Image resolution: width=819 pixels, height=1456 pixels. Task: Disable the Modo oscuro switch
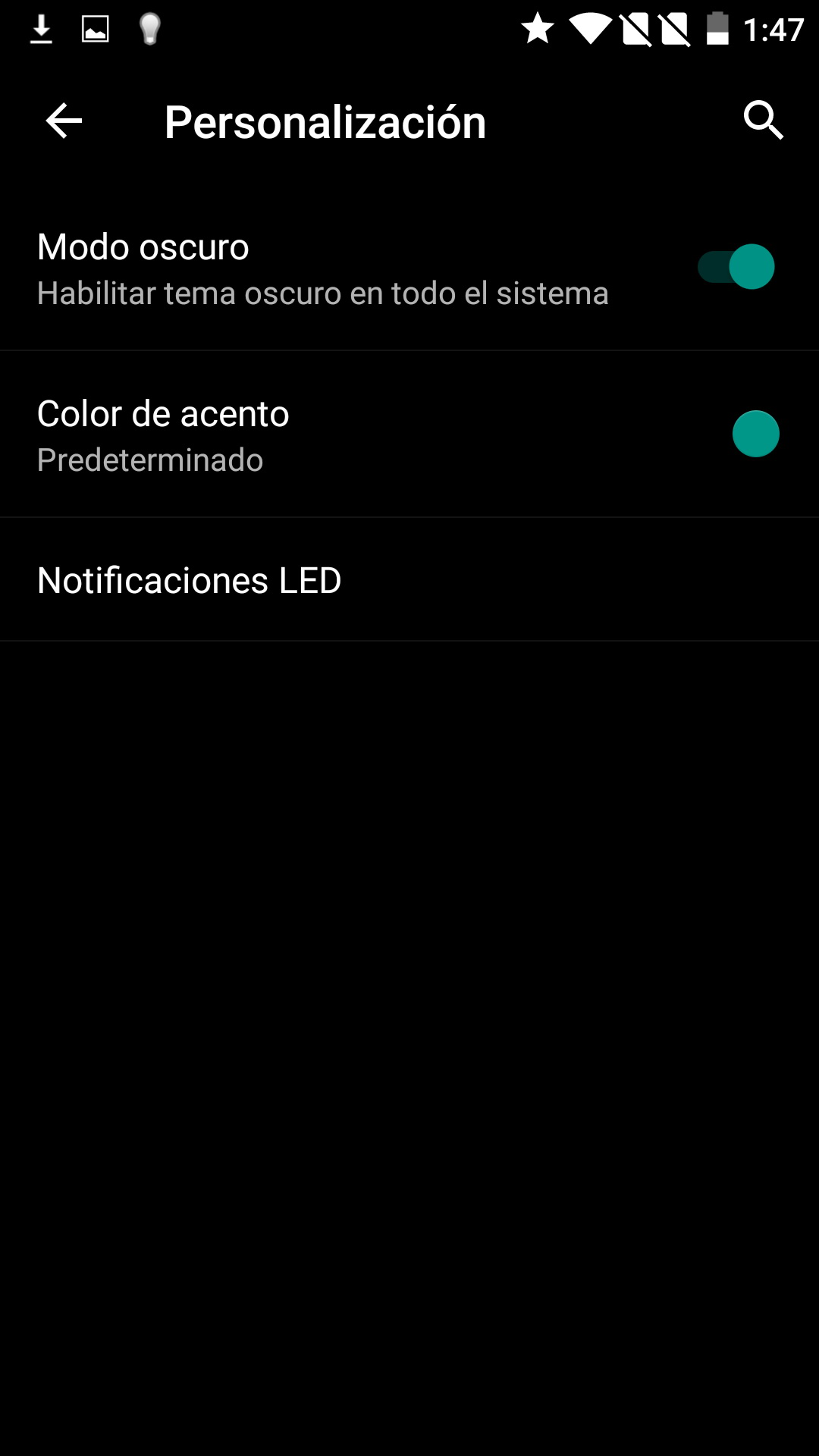coord(736,267)
